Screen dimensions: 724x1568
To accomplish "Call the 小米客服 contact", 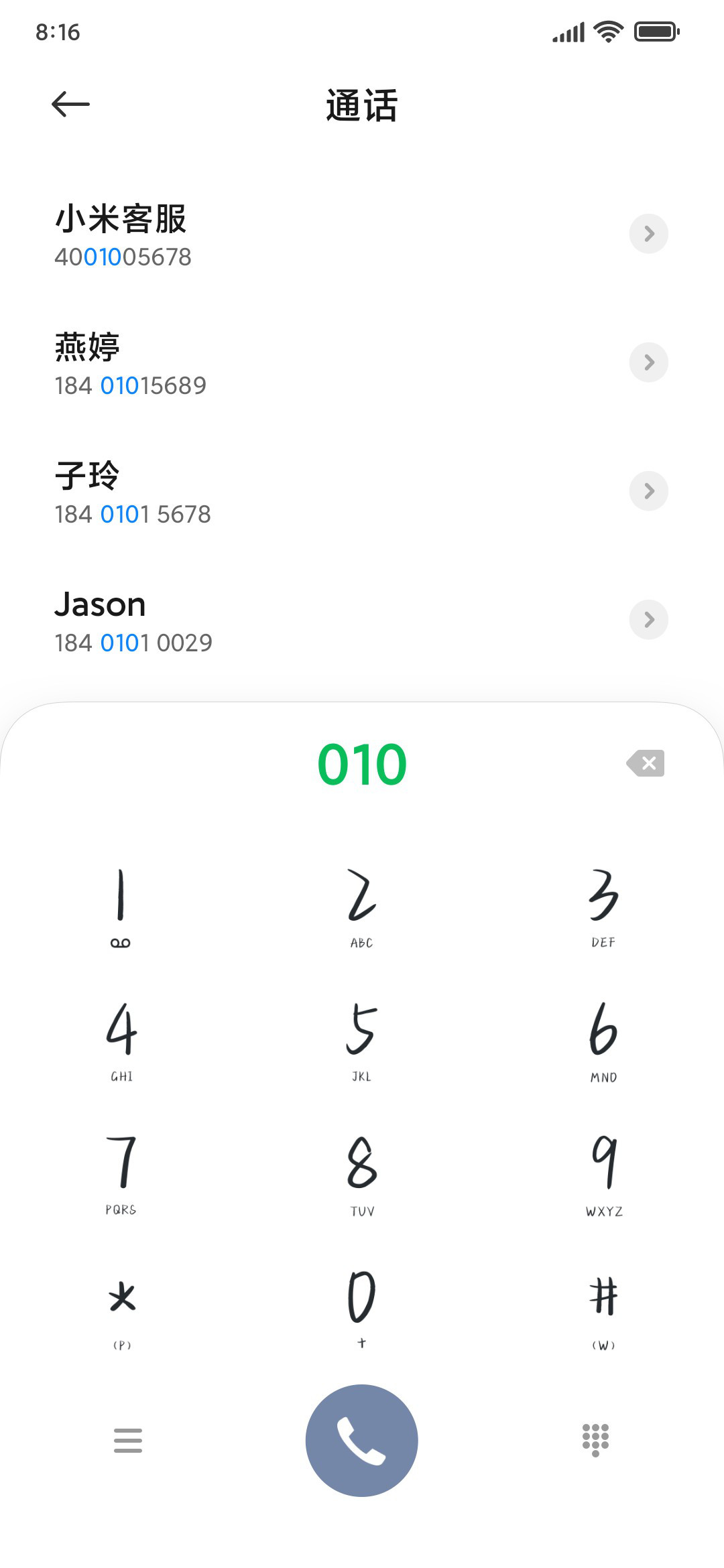I will click(x=362, y=235).
